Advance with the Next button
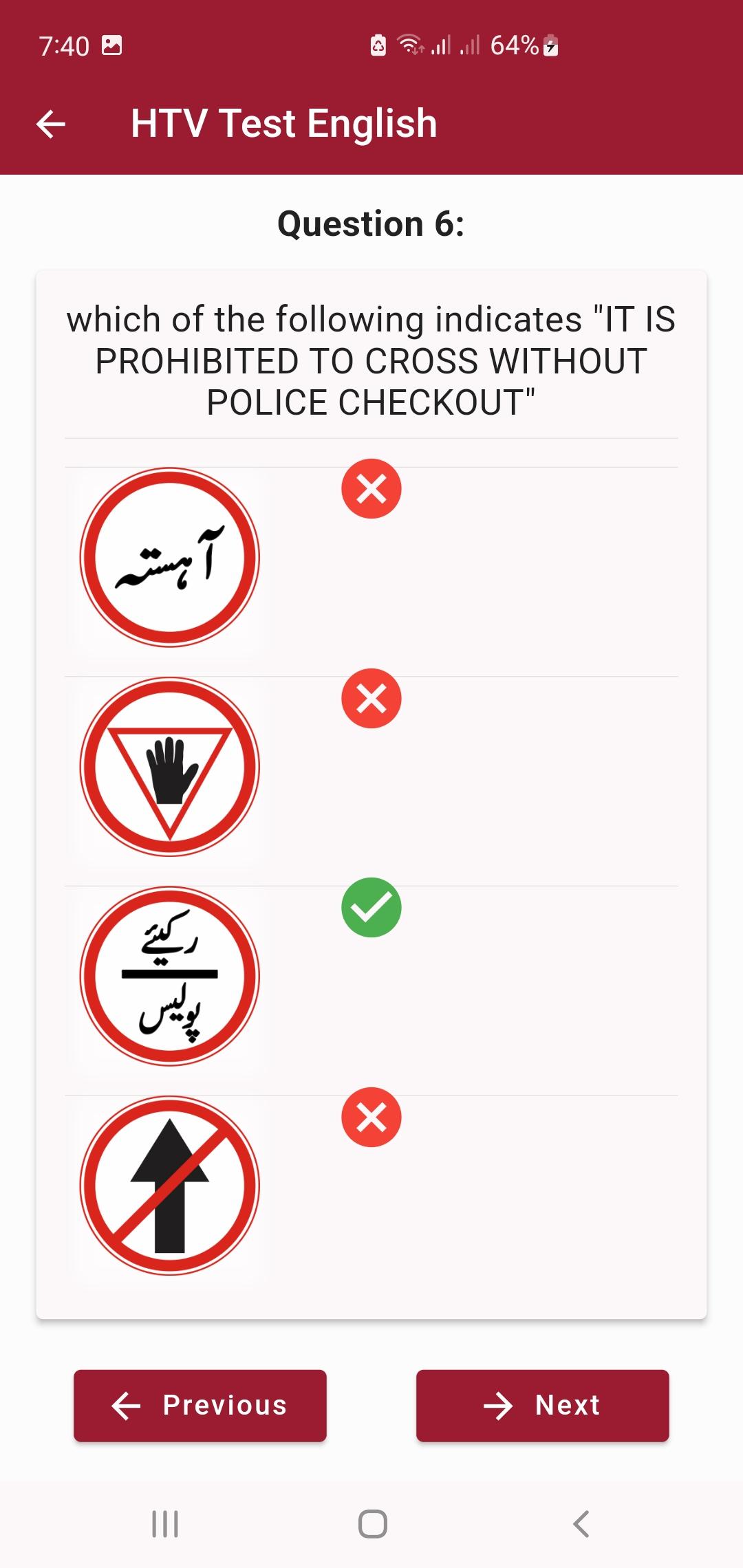This screenshot has height=1568, width=743. (542, 1406)
